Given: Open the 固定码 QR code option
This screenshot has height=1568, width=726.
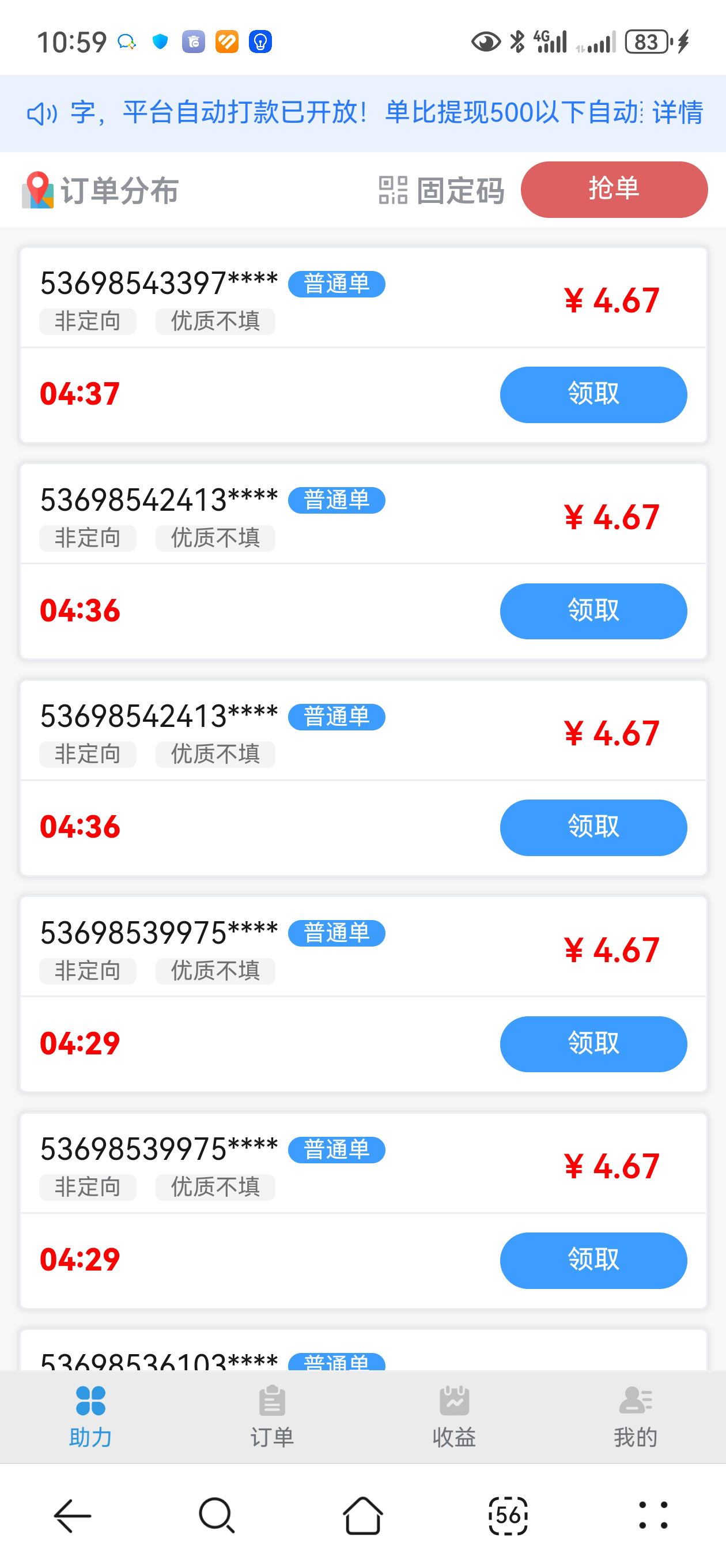Looking at the screenshot, I should coord(441,190).
